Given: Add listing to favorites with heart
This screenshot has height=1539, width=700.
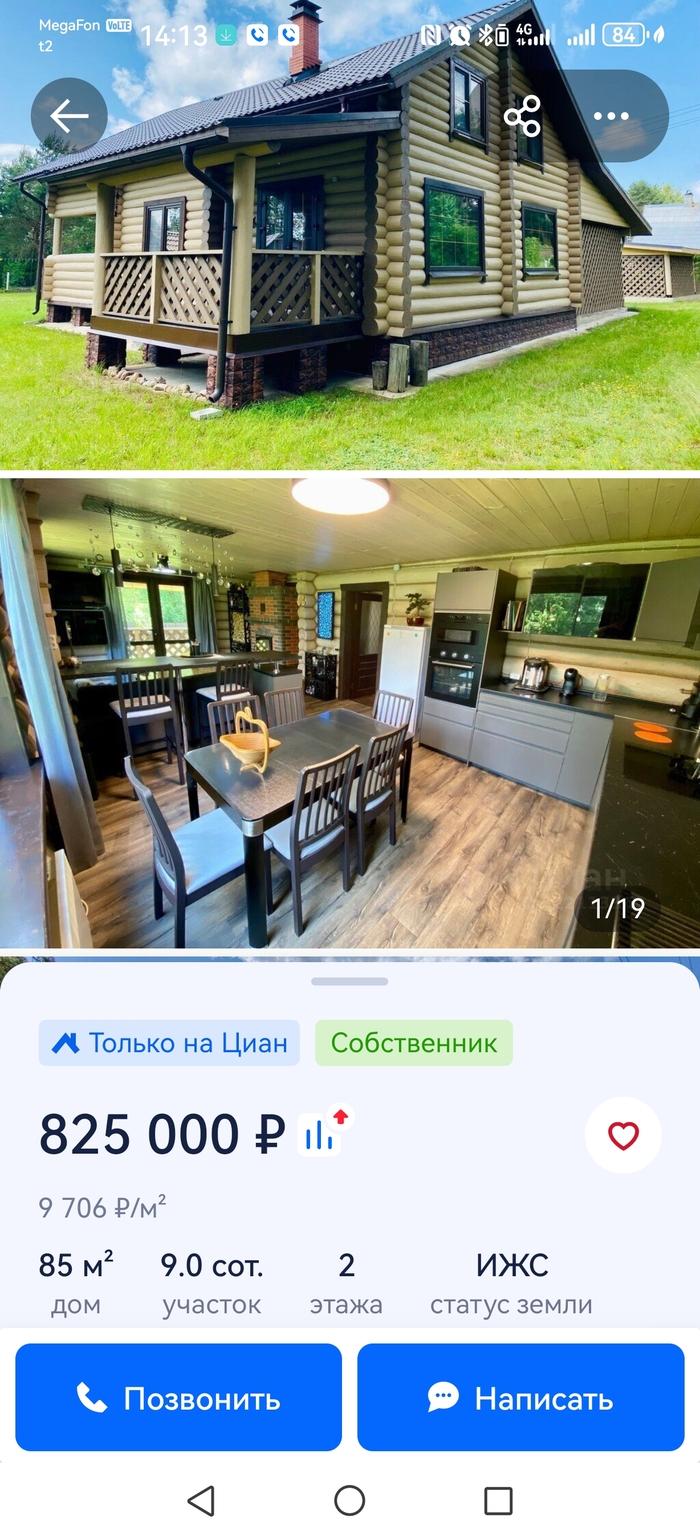Looking at the screenshot, I should [x=623, y=1135].
